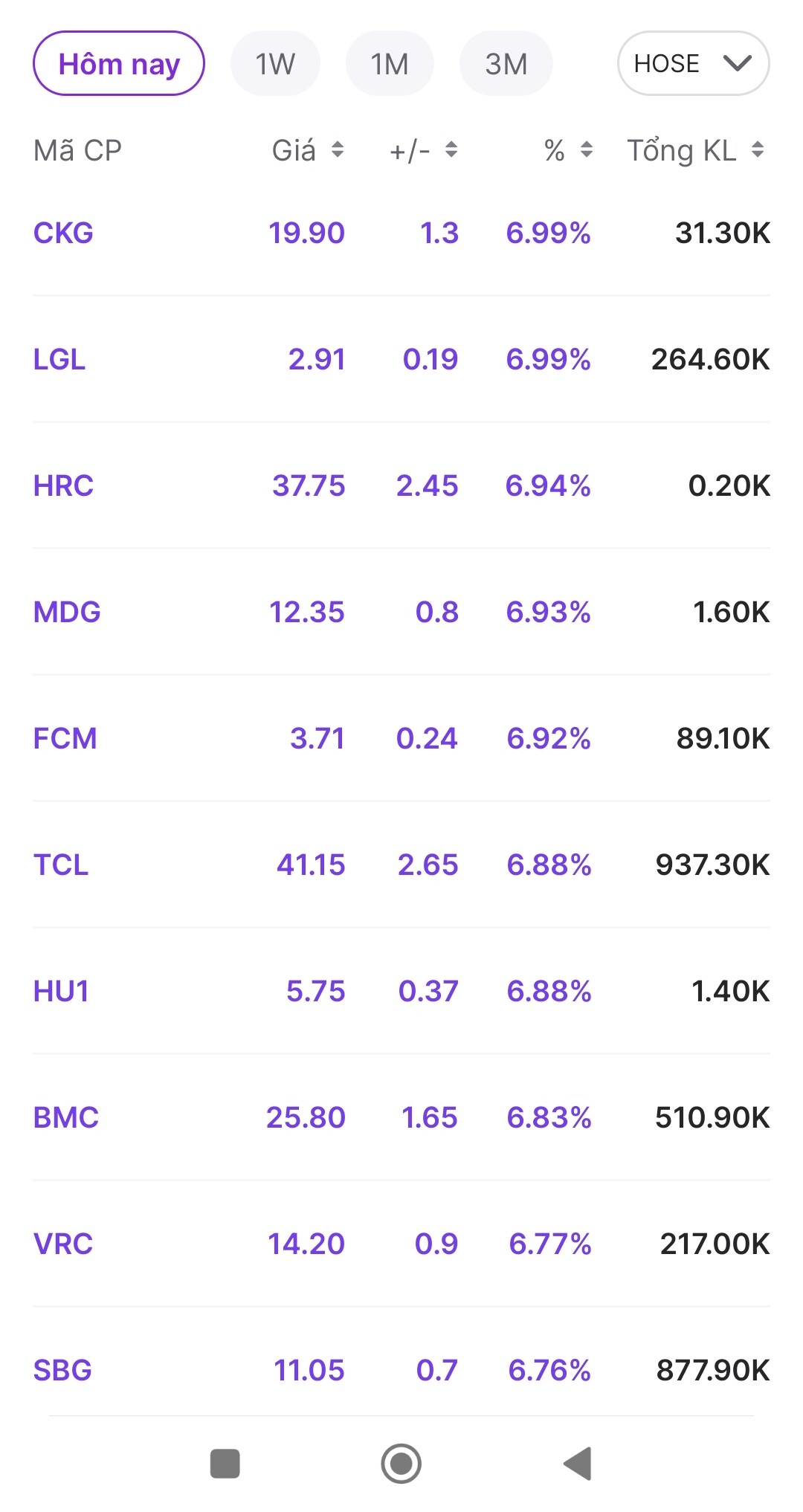
Task: Expand the HOSE exchange dropdown
Action: (x=693, y=64)
